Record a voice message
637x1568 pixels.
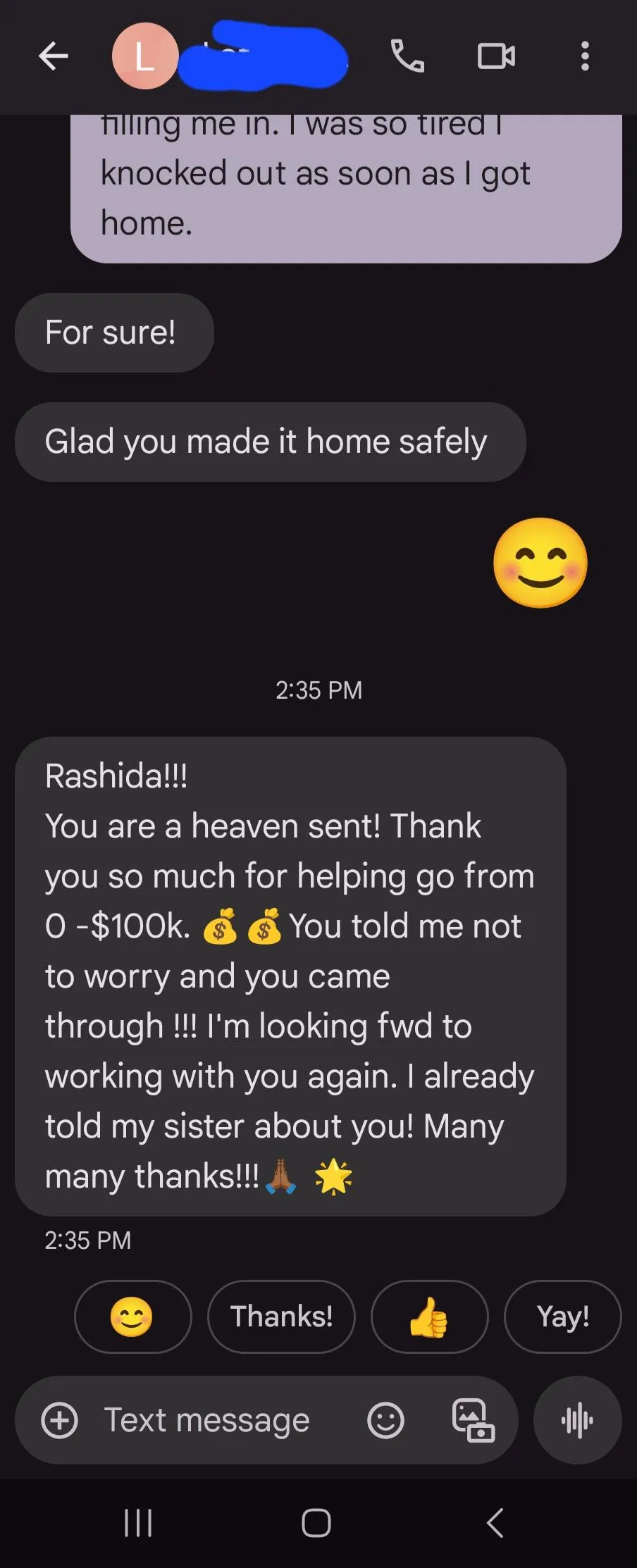coord(577,1419)
